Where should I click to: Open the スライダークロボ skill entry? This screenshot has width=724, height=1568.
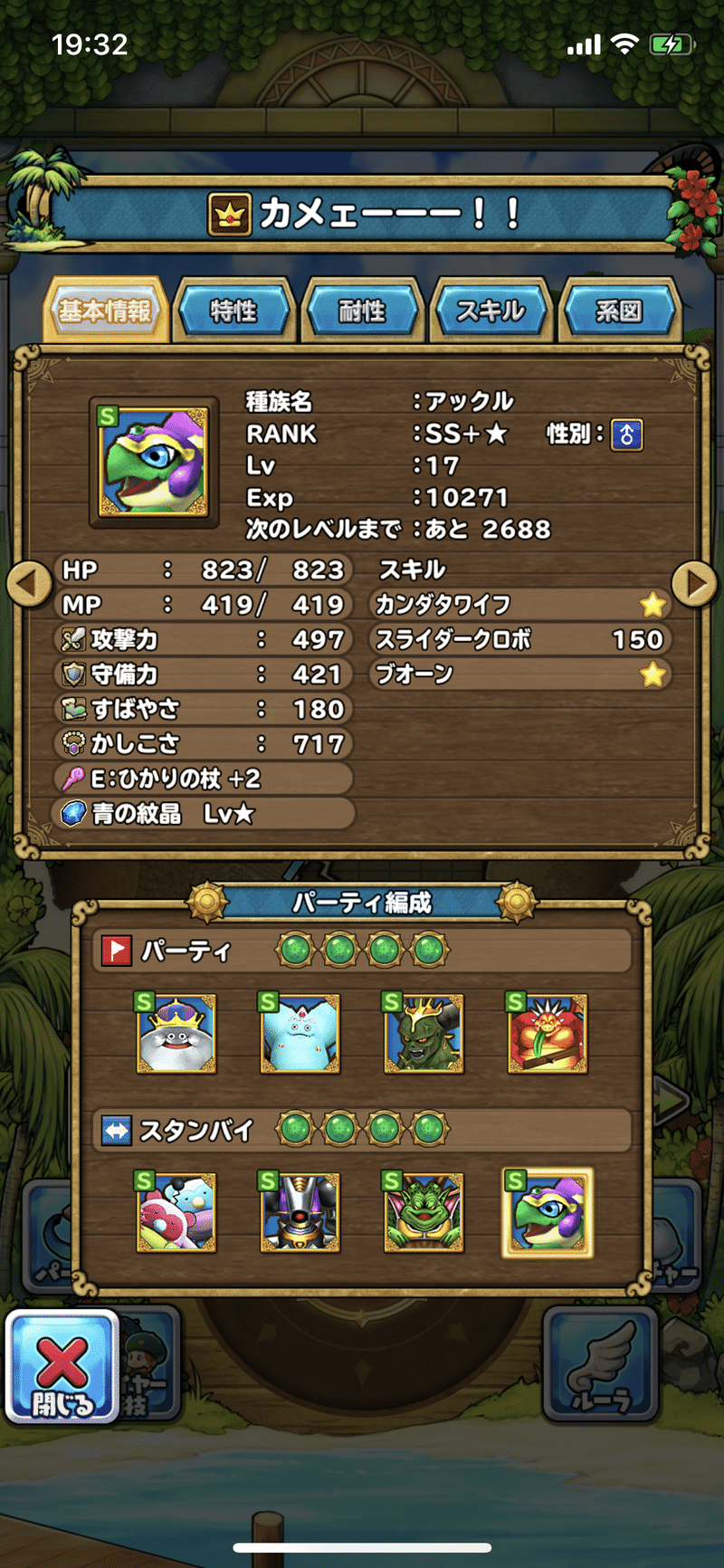click(520, 639)
